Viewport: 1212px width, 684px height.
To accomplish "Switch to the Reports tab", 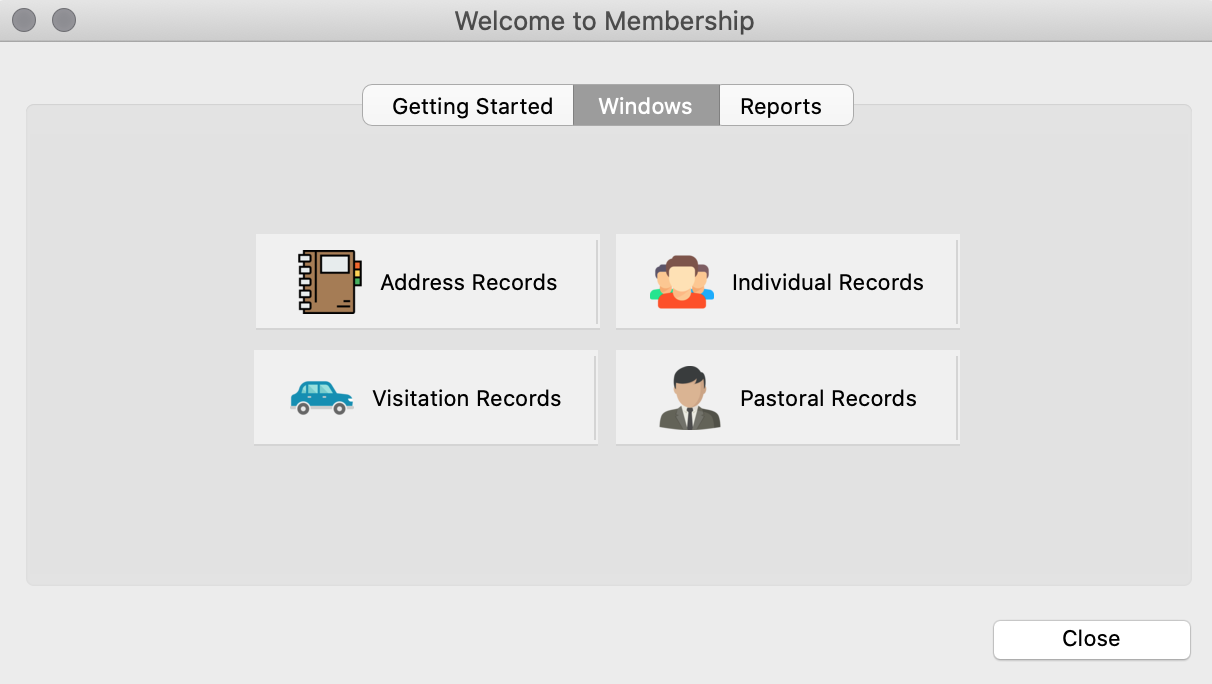I will (x=781, y=106).
